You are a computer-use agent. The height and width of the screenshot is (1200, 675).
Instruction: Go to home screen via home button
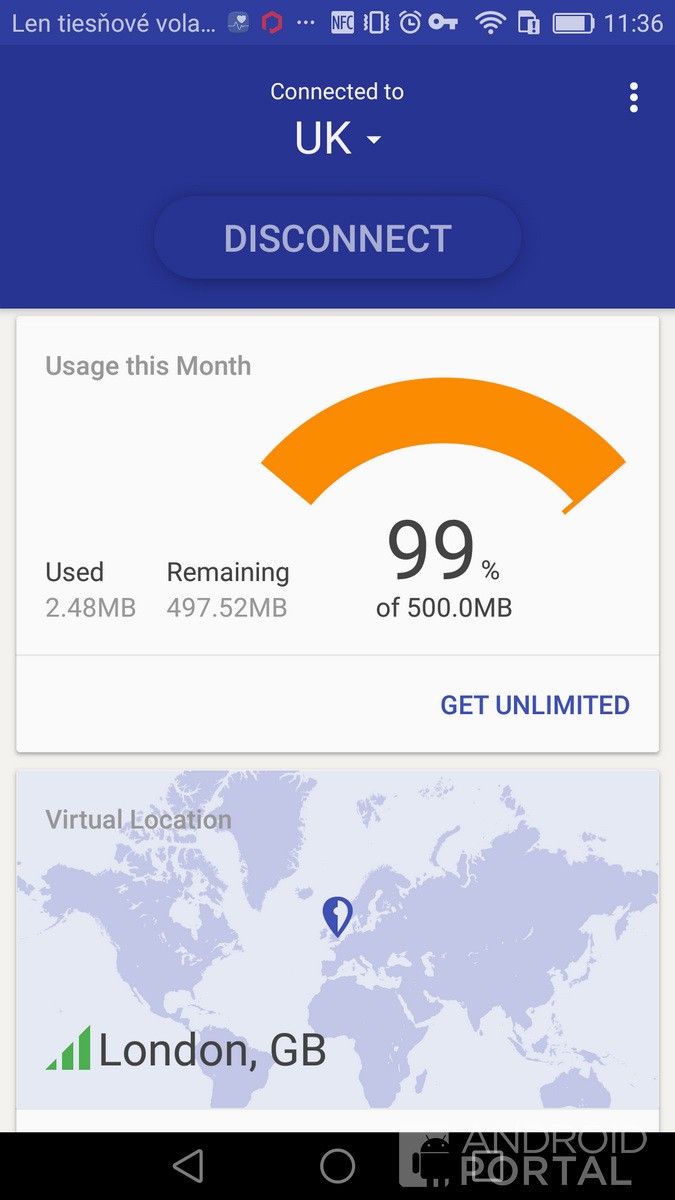click(x=337, y=1166)
